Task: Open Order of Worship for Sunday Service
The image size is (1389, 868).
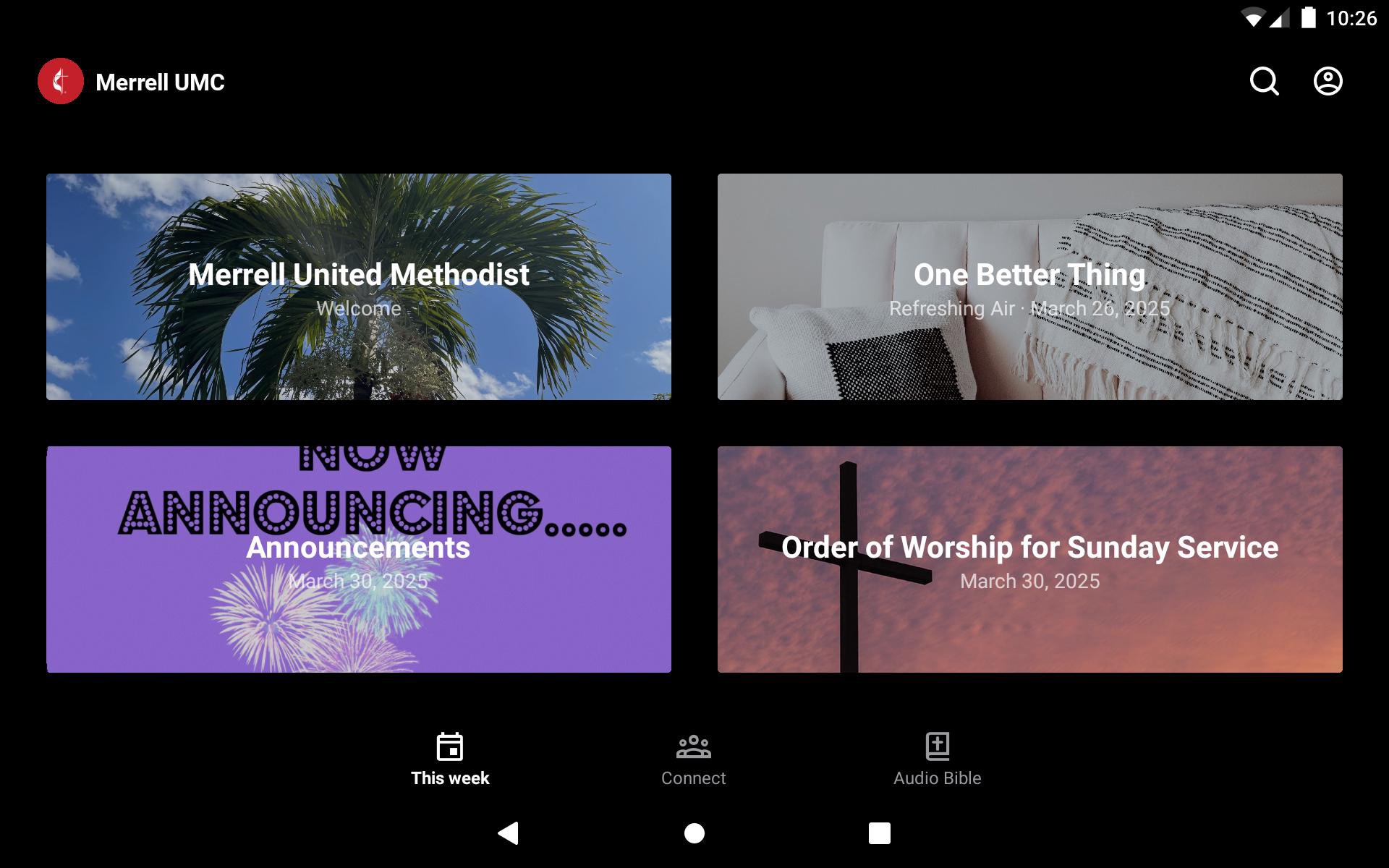Action: pyautogui.click(x=1029, y=559)
